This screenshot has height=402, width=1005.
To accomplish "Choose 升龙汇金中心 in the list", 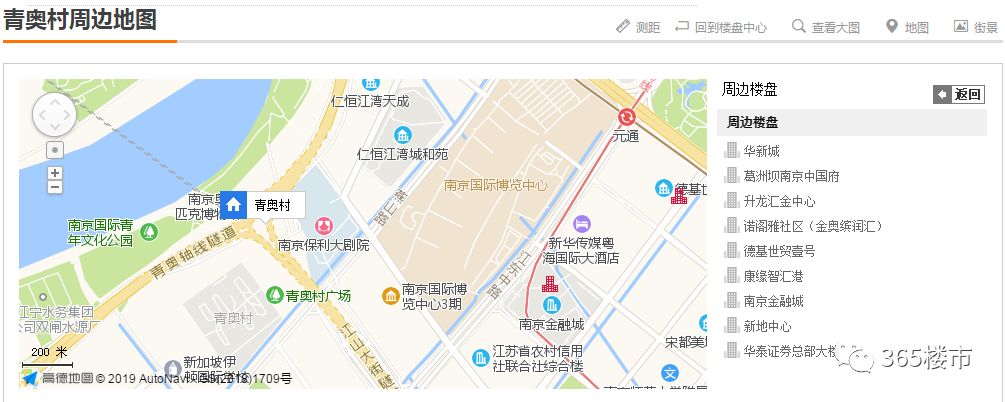I will point(779,201).
